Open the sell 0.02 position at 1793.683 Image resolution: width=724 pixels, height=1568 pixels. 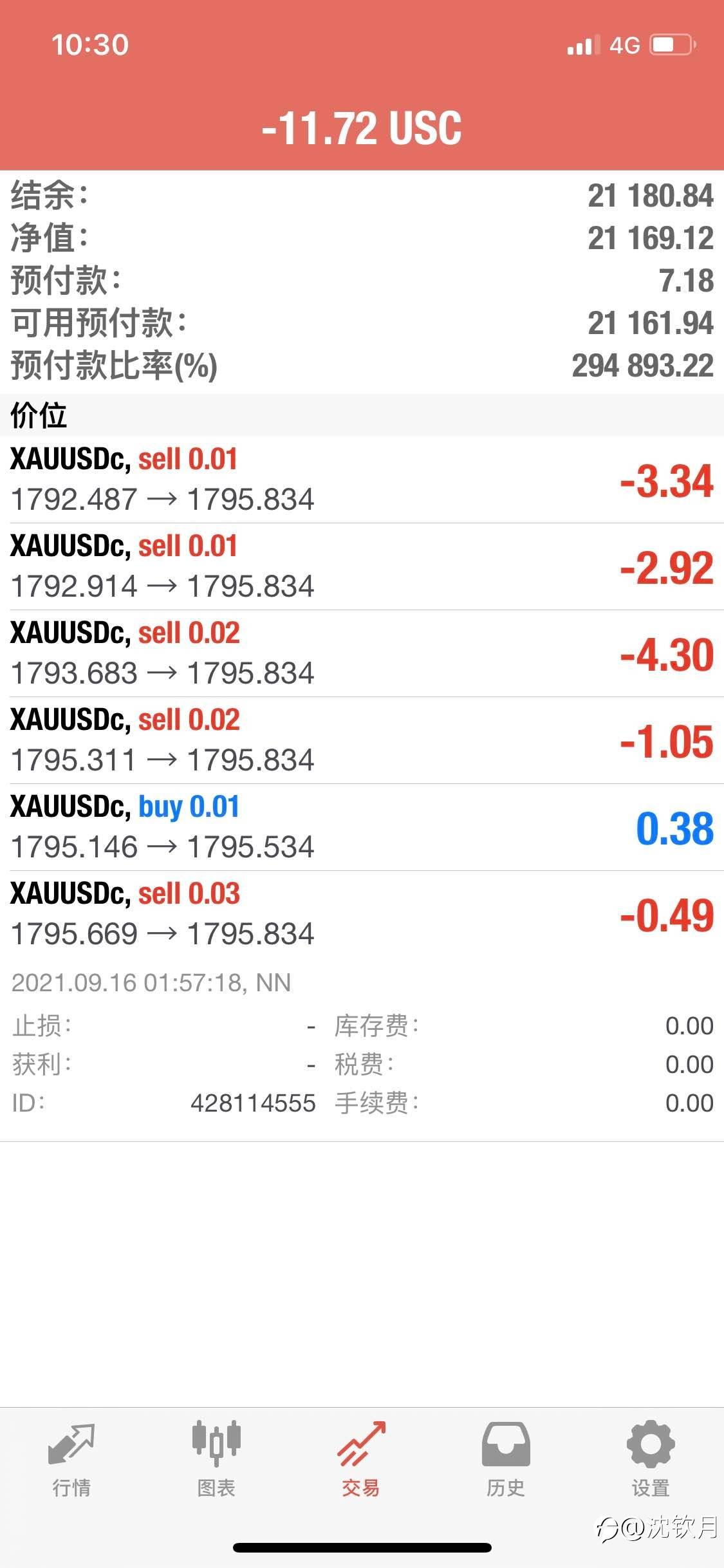pyautogui.click(x=362, y=653)
